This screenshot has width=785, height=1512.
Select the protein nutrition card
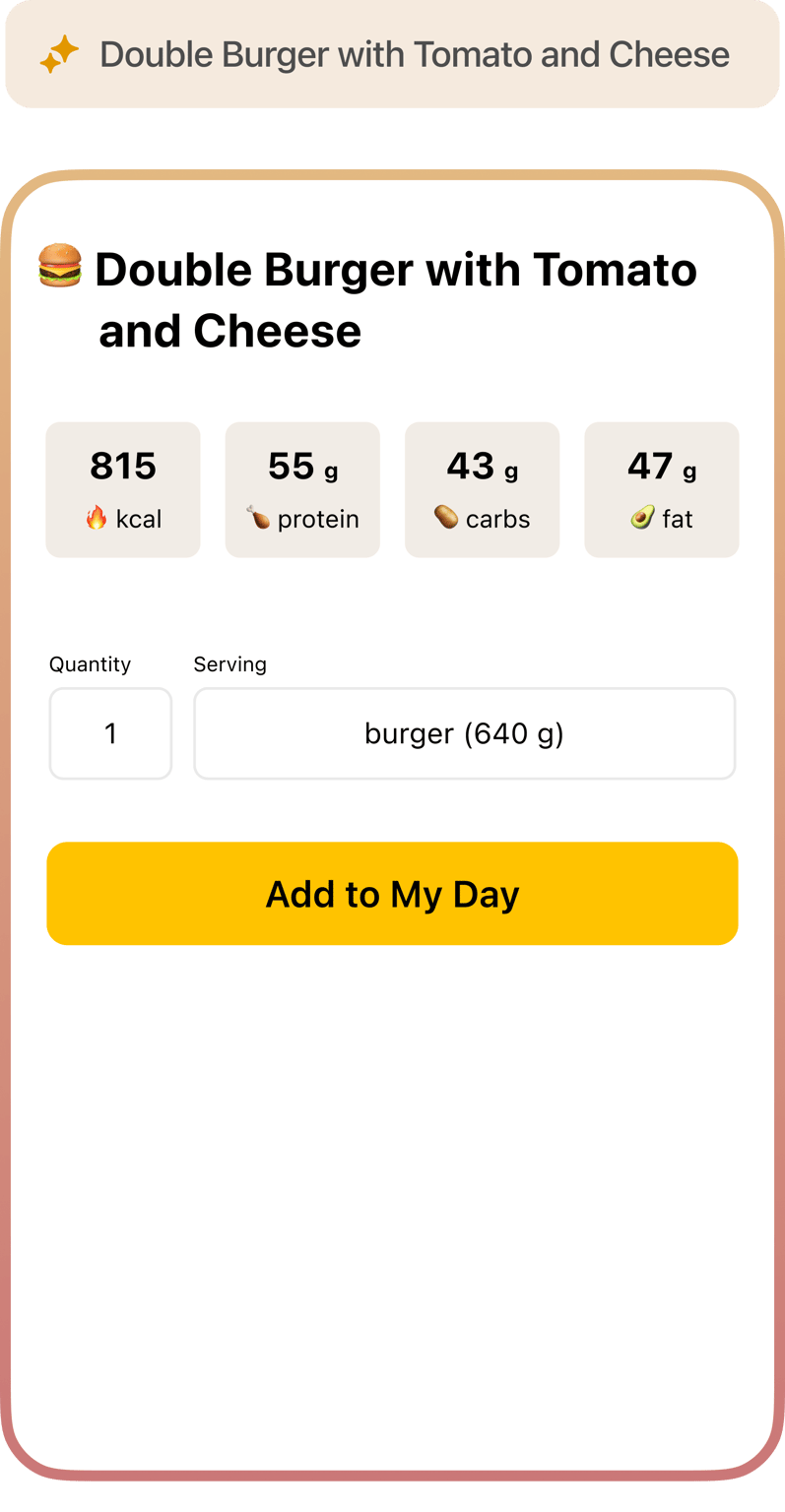click(301, 489)
